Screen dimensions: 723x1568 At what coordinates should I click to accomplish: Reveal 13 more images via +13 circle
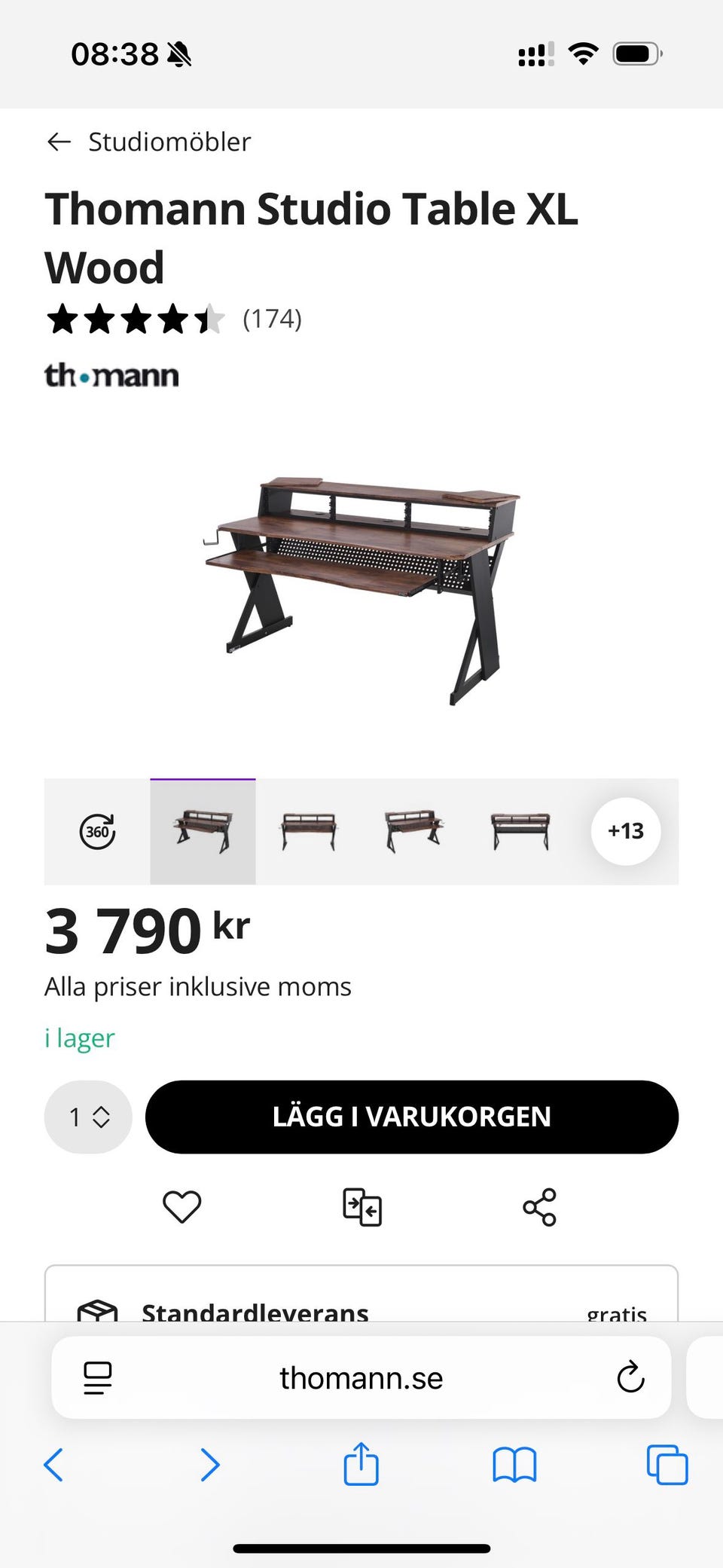[x=626, y=831]
